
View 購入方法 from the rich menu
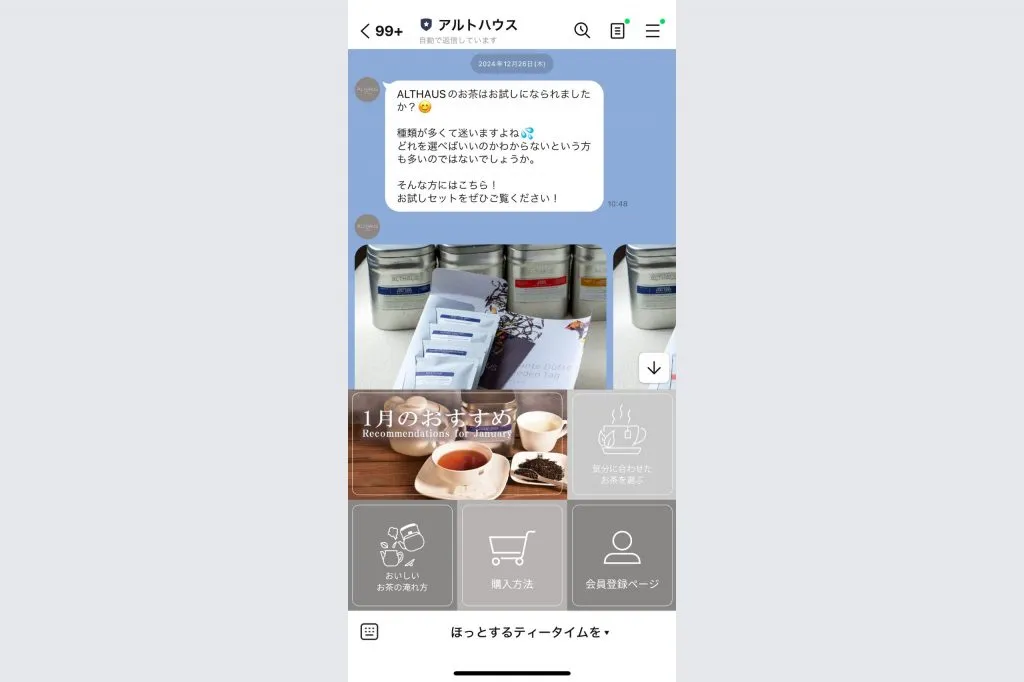[x=512, y=555]
